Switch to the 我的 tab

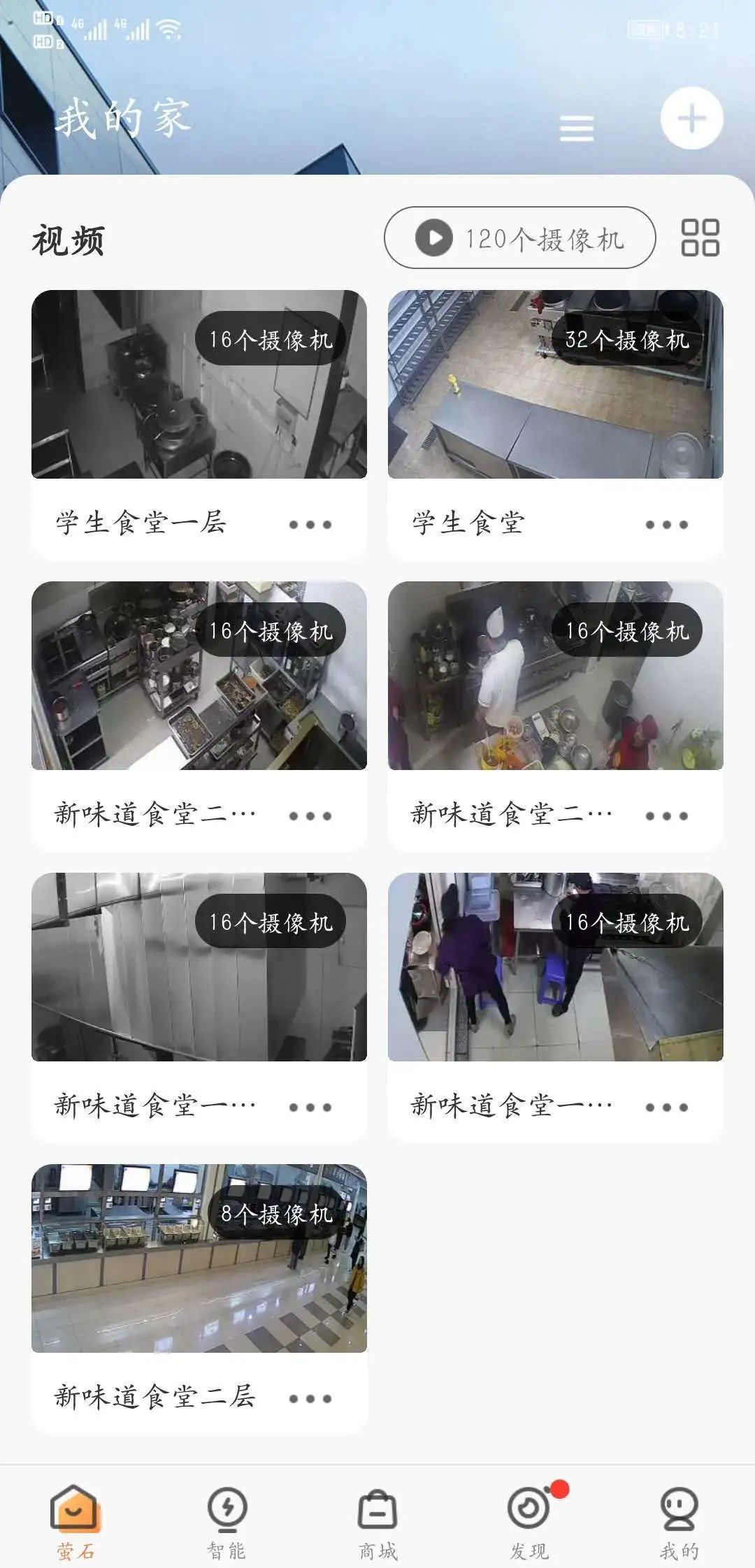tap(679, 1523)
